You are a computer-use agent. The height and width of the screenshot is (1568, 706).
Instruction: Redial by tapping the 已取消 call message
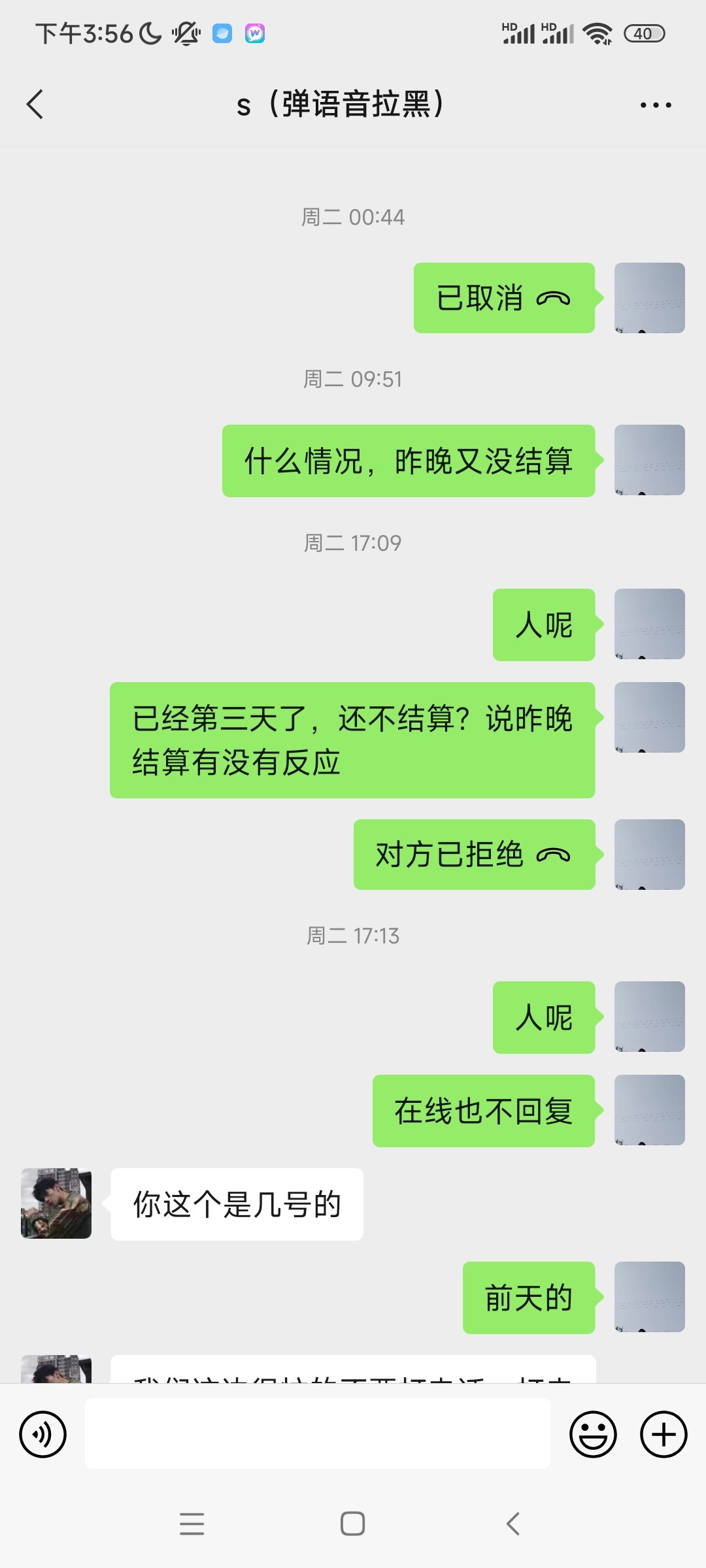click(x=503, y=298)
